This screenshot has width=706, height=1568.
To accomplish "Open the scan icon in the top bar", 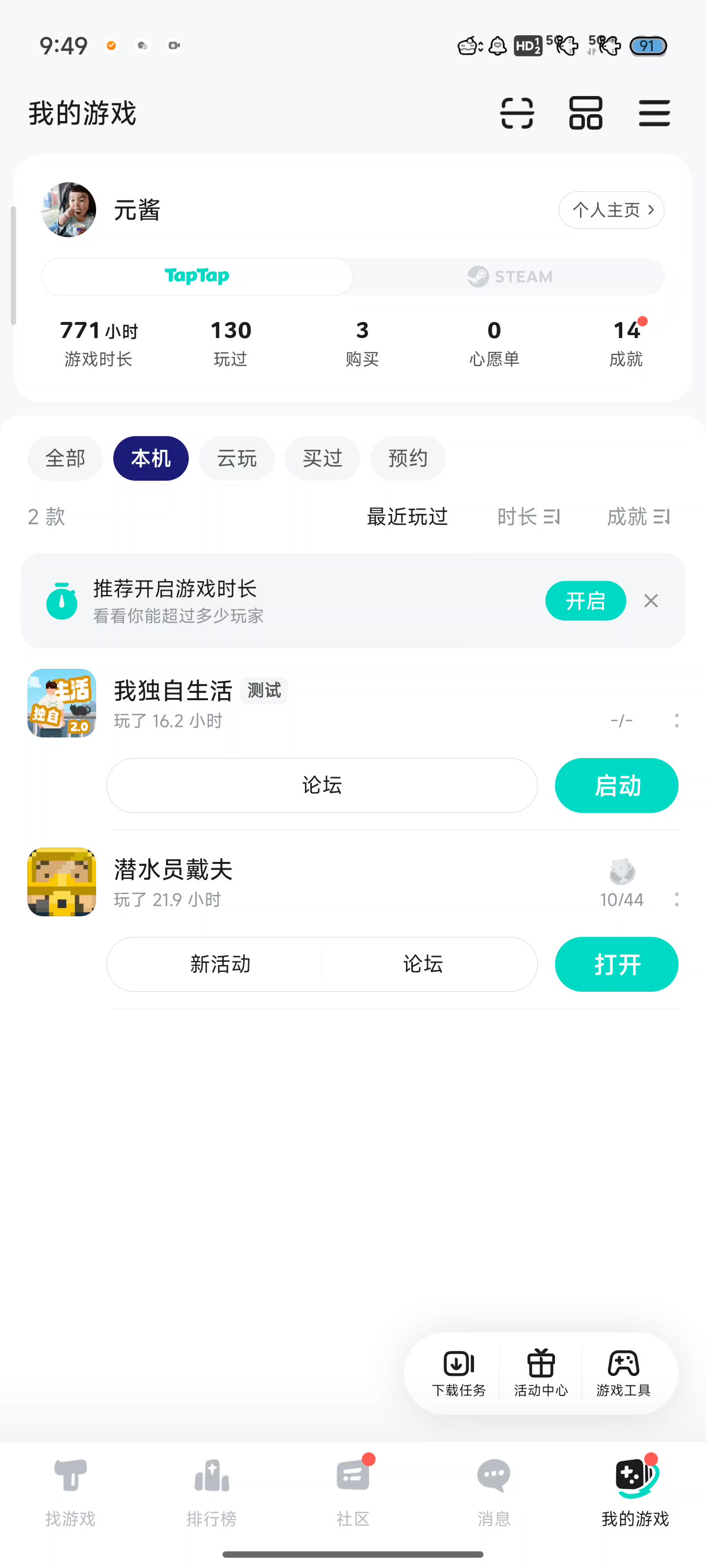I will tap(517, 113).
